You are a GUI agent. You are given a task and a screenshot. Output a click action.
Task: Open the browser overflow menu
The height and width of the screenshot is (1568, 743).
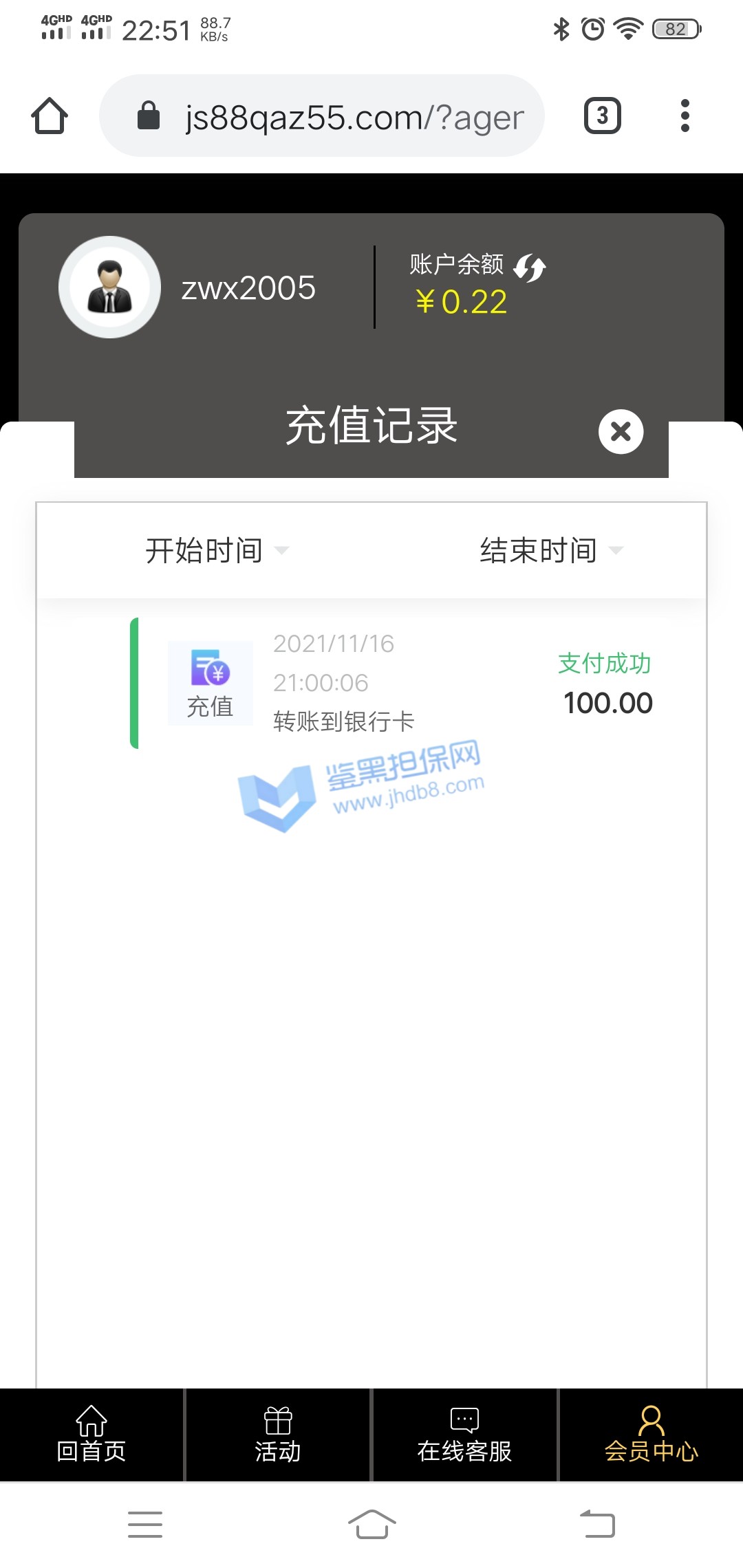click(685, 116)
